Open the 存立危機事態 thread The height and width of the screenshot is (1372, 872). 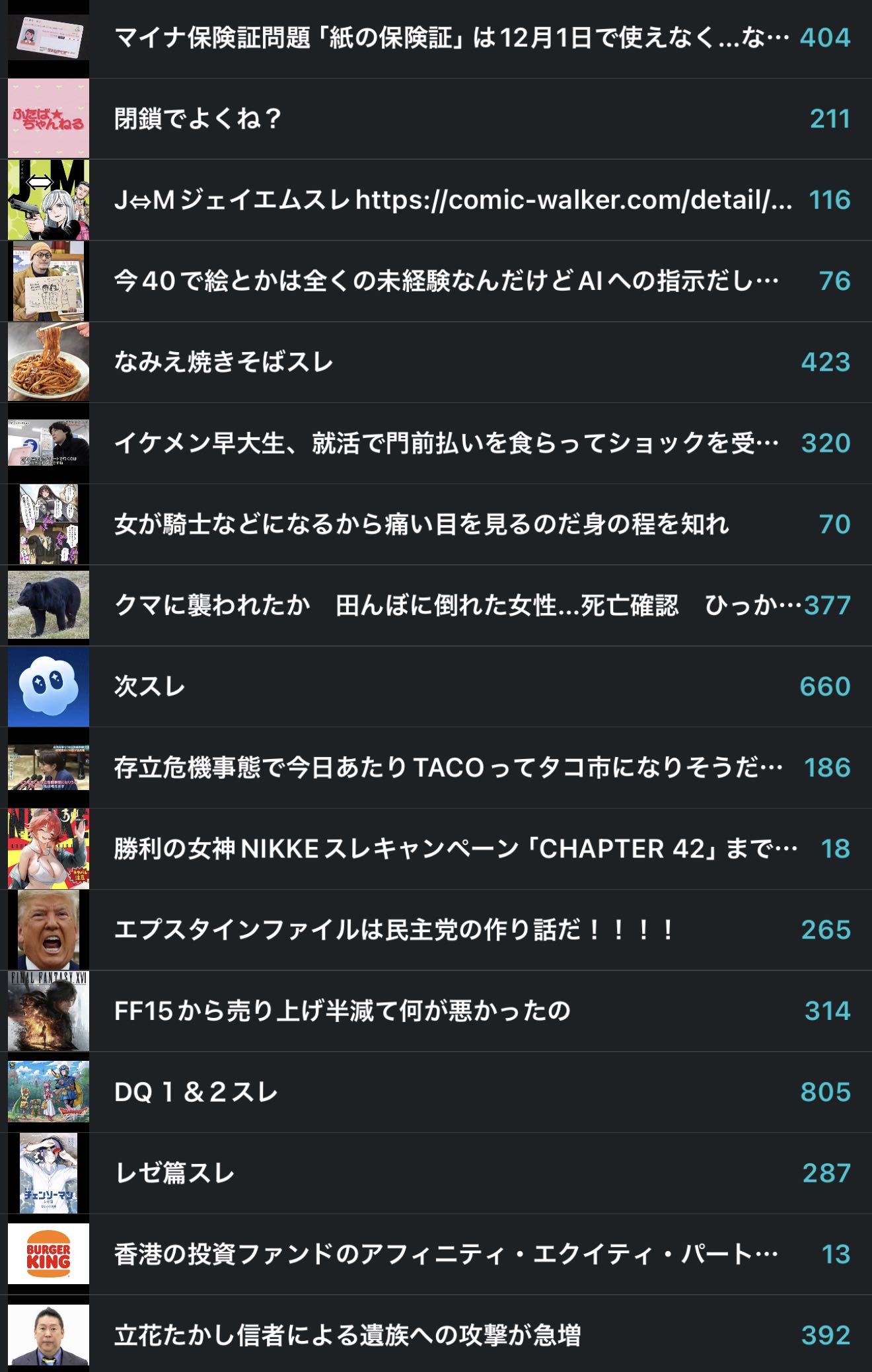click(448, 768)
